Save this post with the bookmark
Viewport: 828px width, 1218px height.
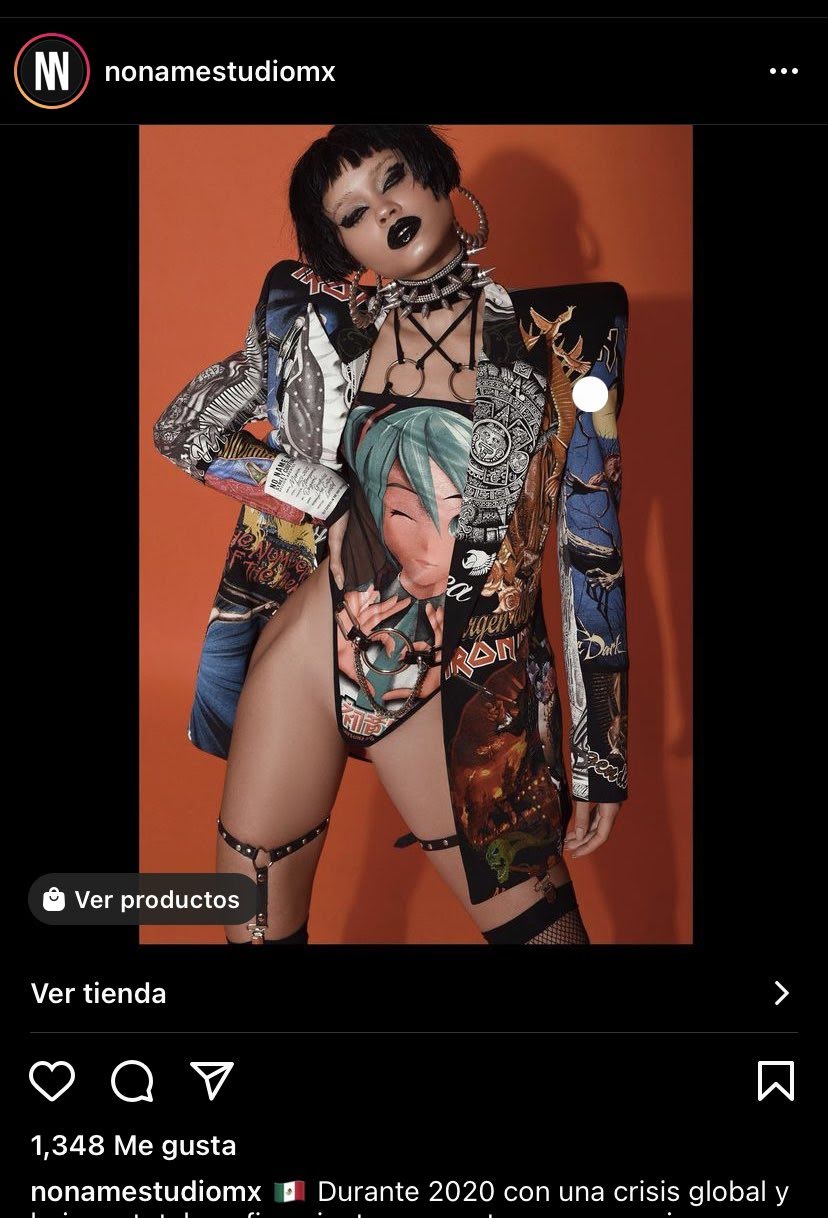point(775,1081)
